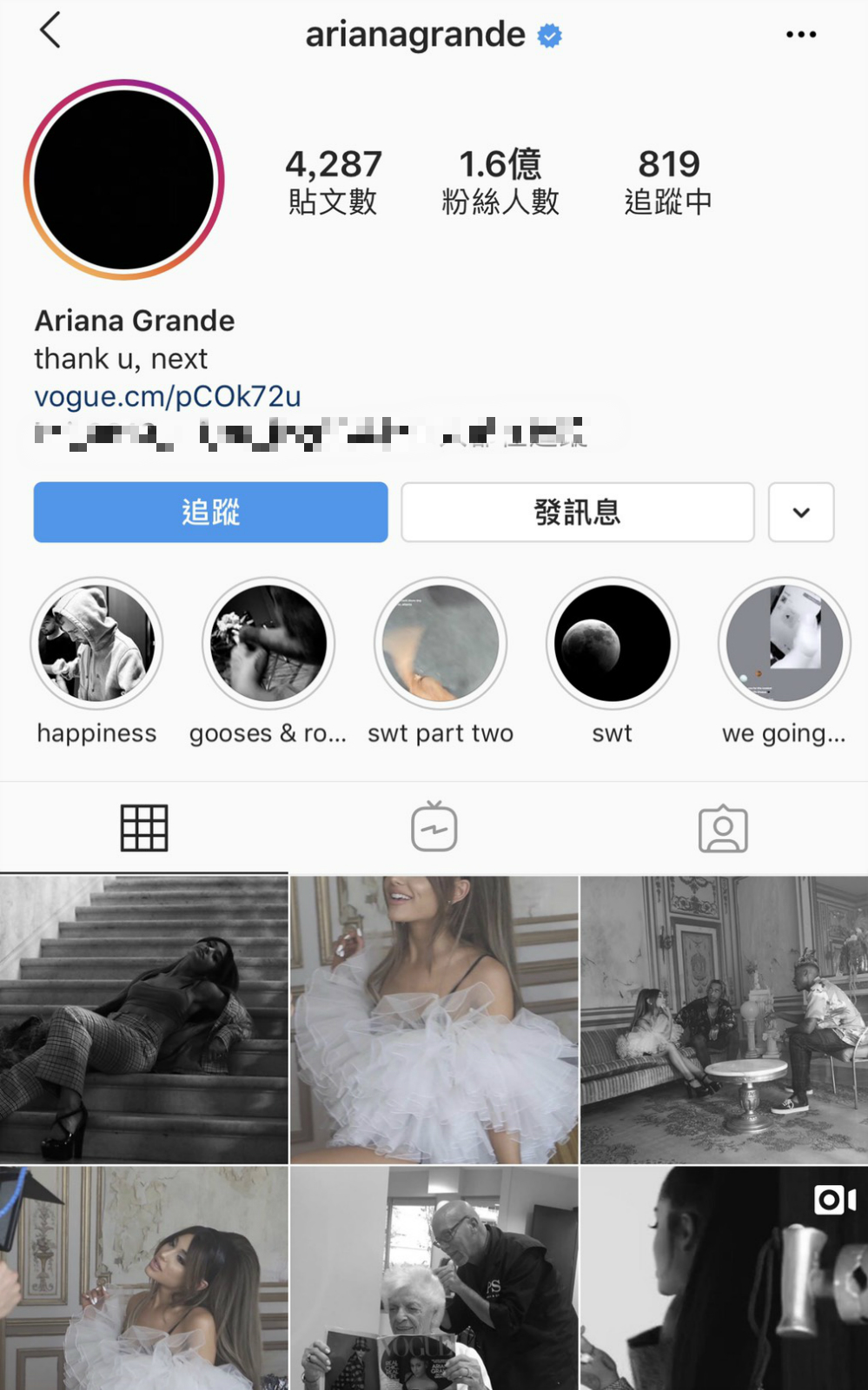The image size is (868, 1390).
Task: View the profile picture story
Action: (x=124, y=180)
